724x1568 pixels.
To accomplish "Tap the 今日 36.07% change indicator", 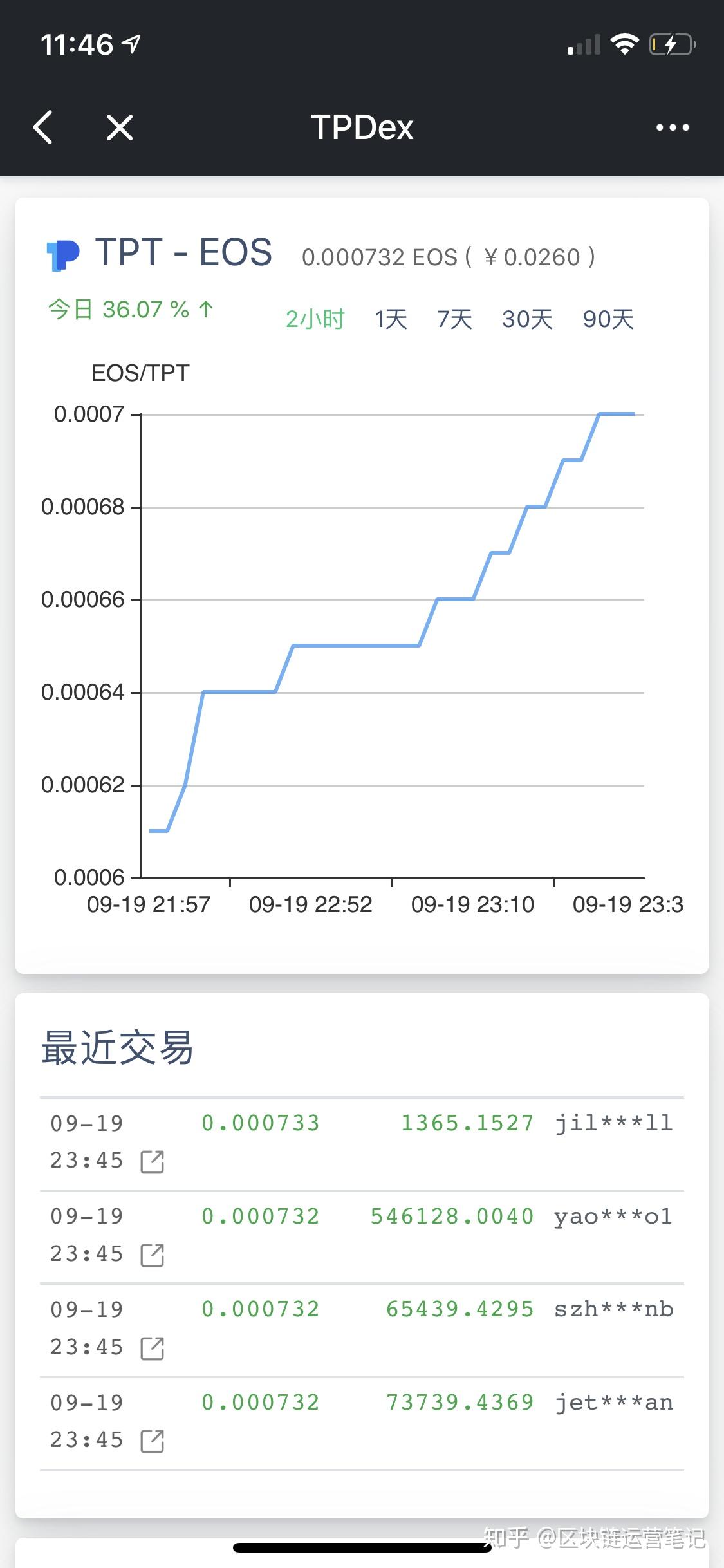I will coord(129,309).
